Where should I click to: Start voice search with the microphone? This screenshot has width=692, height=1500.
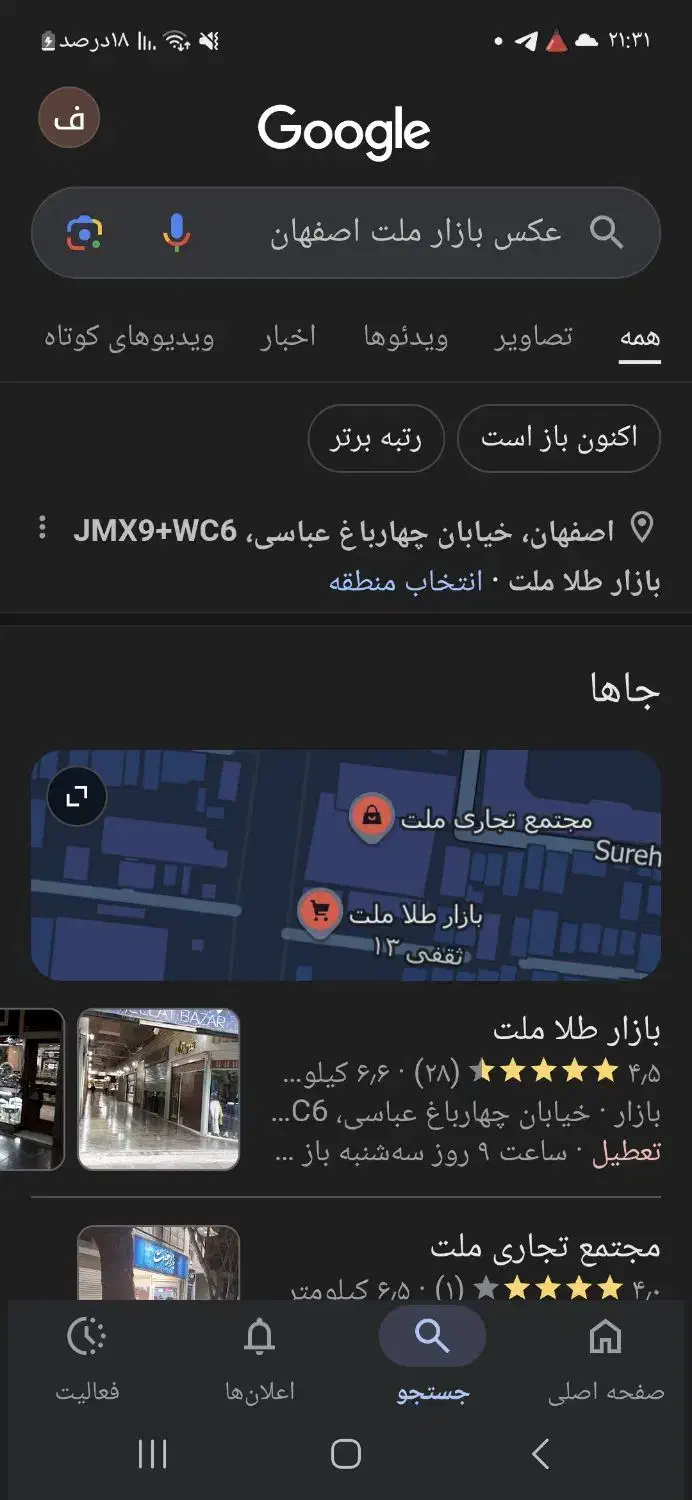click(x=176, y=233)
